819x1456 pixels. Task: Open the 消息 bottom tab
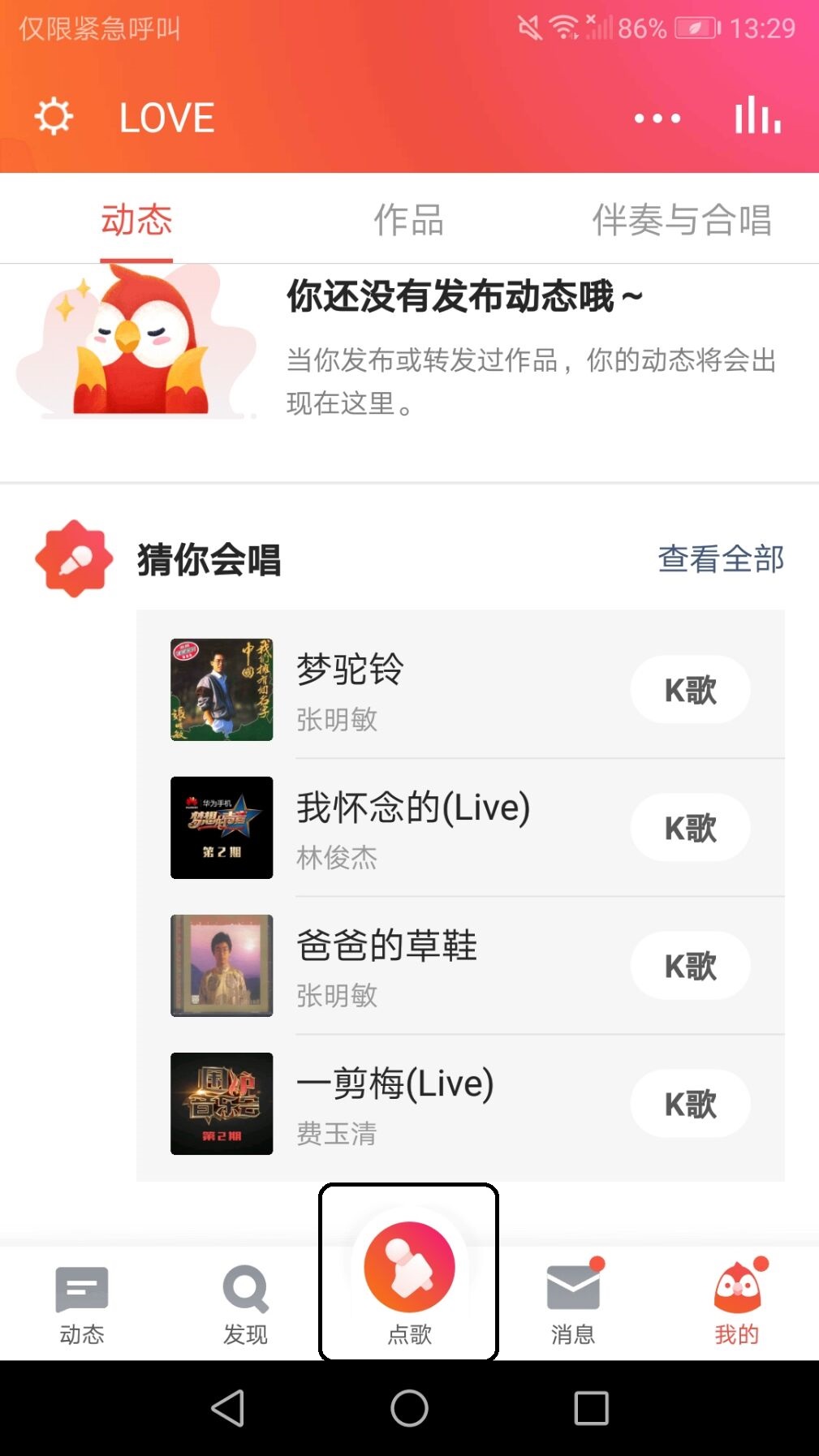573,1303
